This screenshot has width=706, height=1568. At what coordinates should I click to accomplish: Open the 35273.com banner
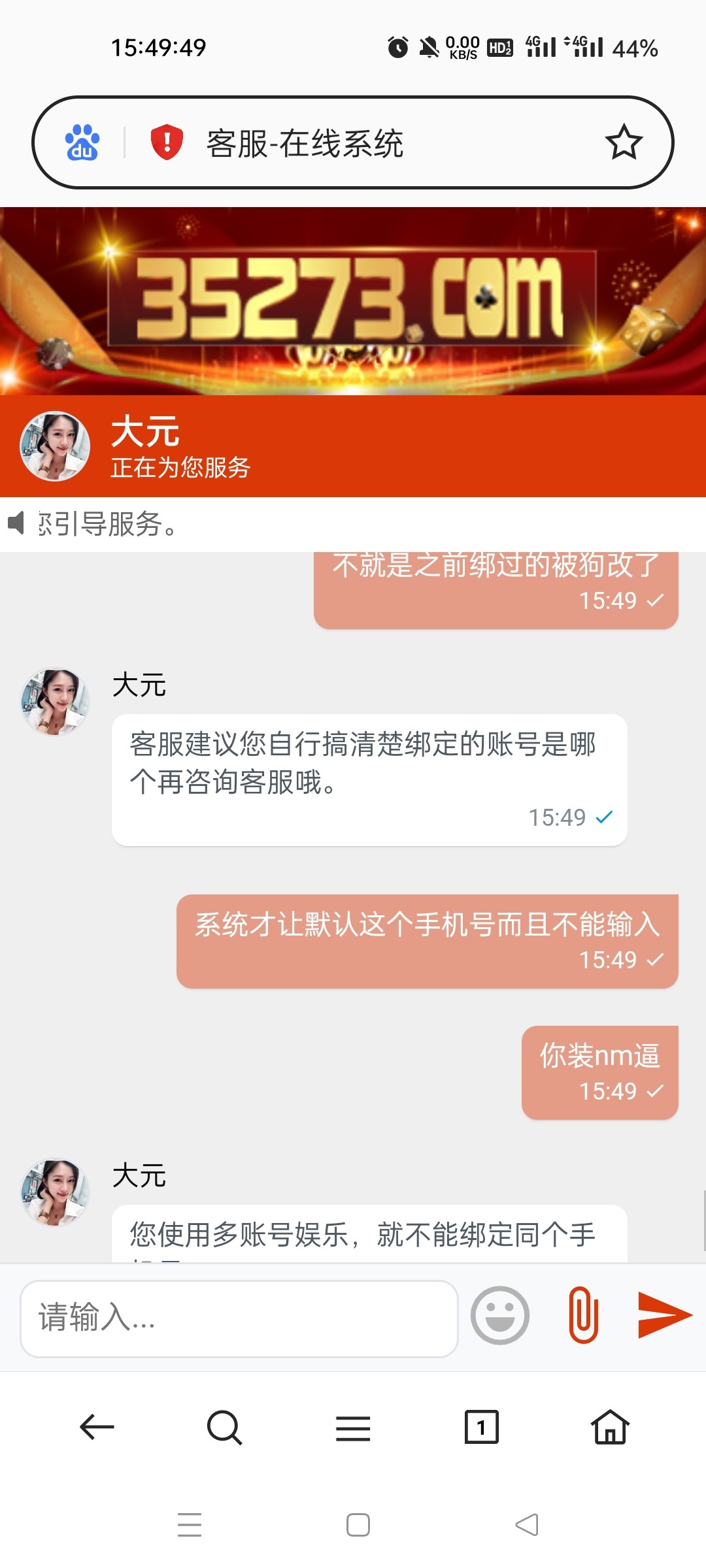pyautogui.click(x=353, y=301)
